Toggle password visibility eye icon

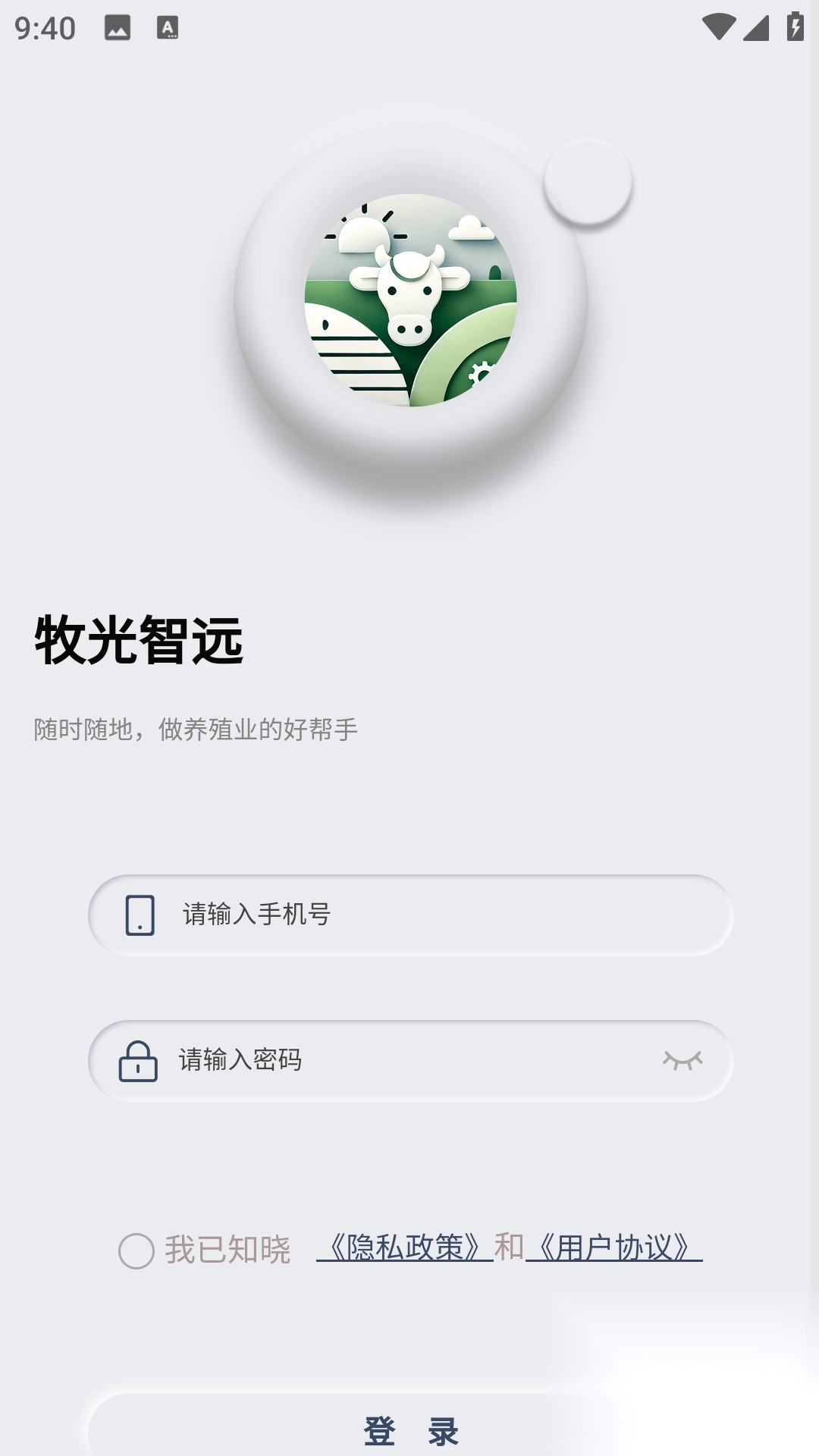[x=682, y=1060]
